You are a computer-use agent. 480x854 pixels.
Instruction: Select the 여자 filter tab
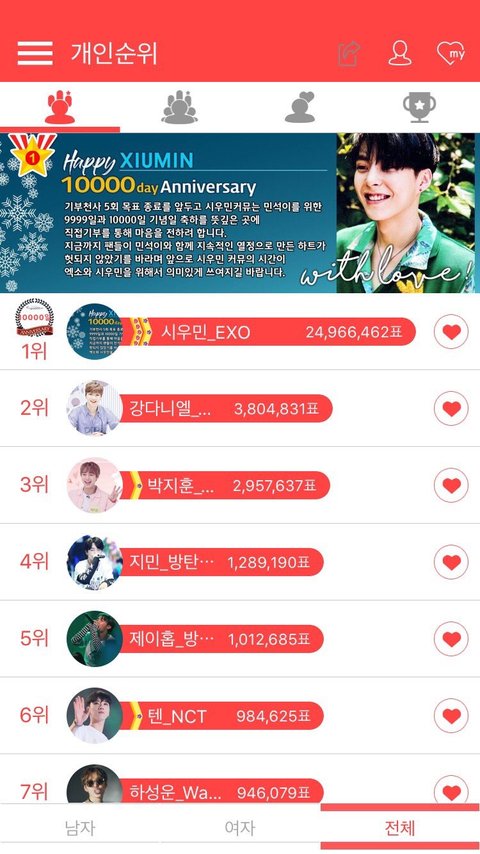tap(240, 828)
